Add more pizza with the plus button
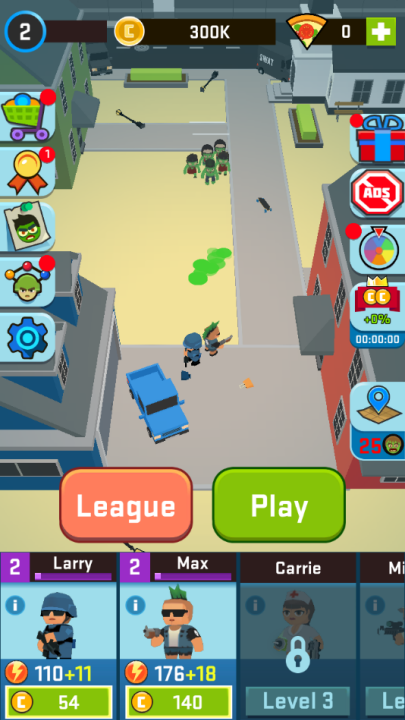 381,32
